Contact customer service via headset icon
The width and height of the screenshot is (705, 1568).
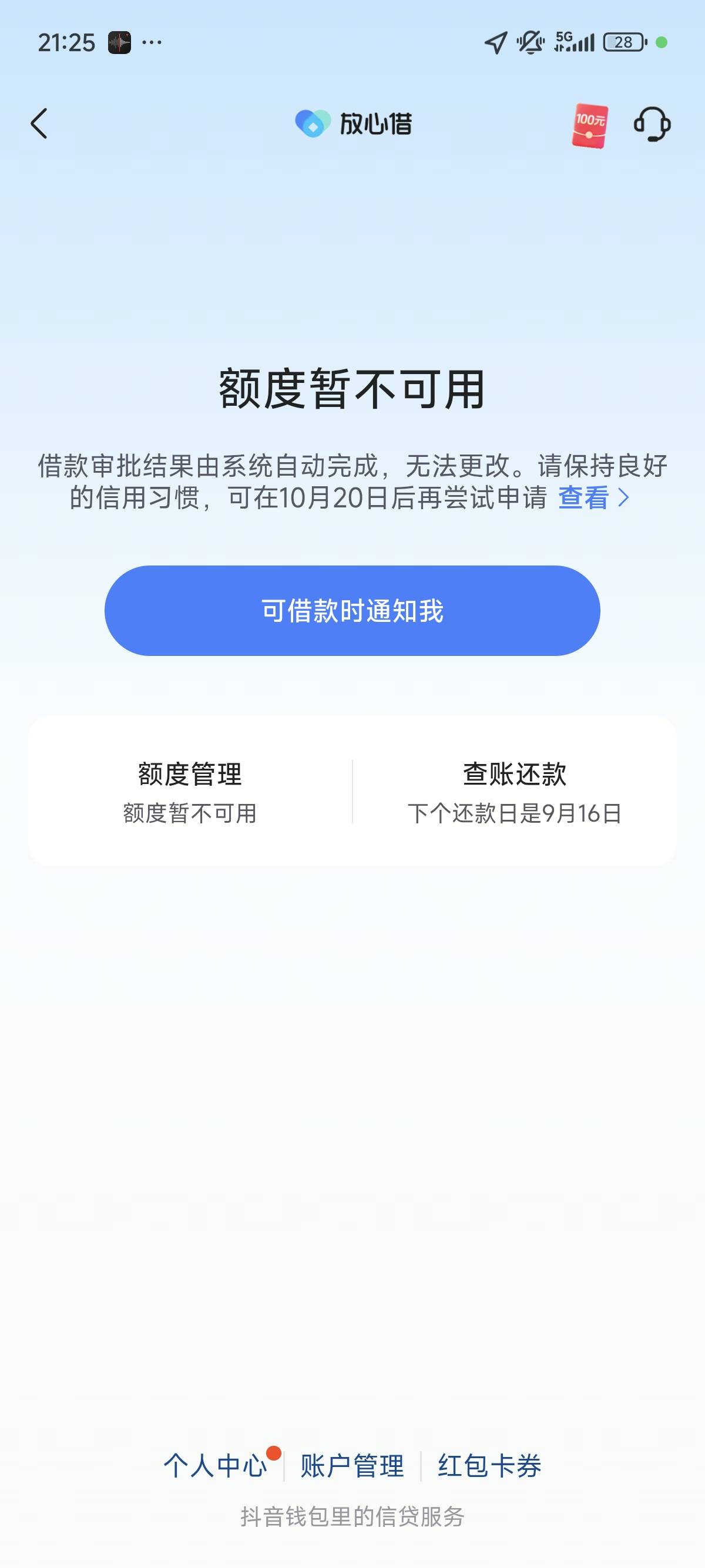click(652, 124)
